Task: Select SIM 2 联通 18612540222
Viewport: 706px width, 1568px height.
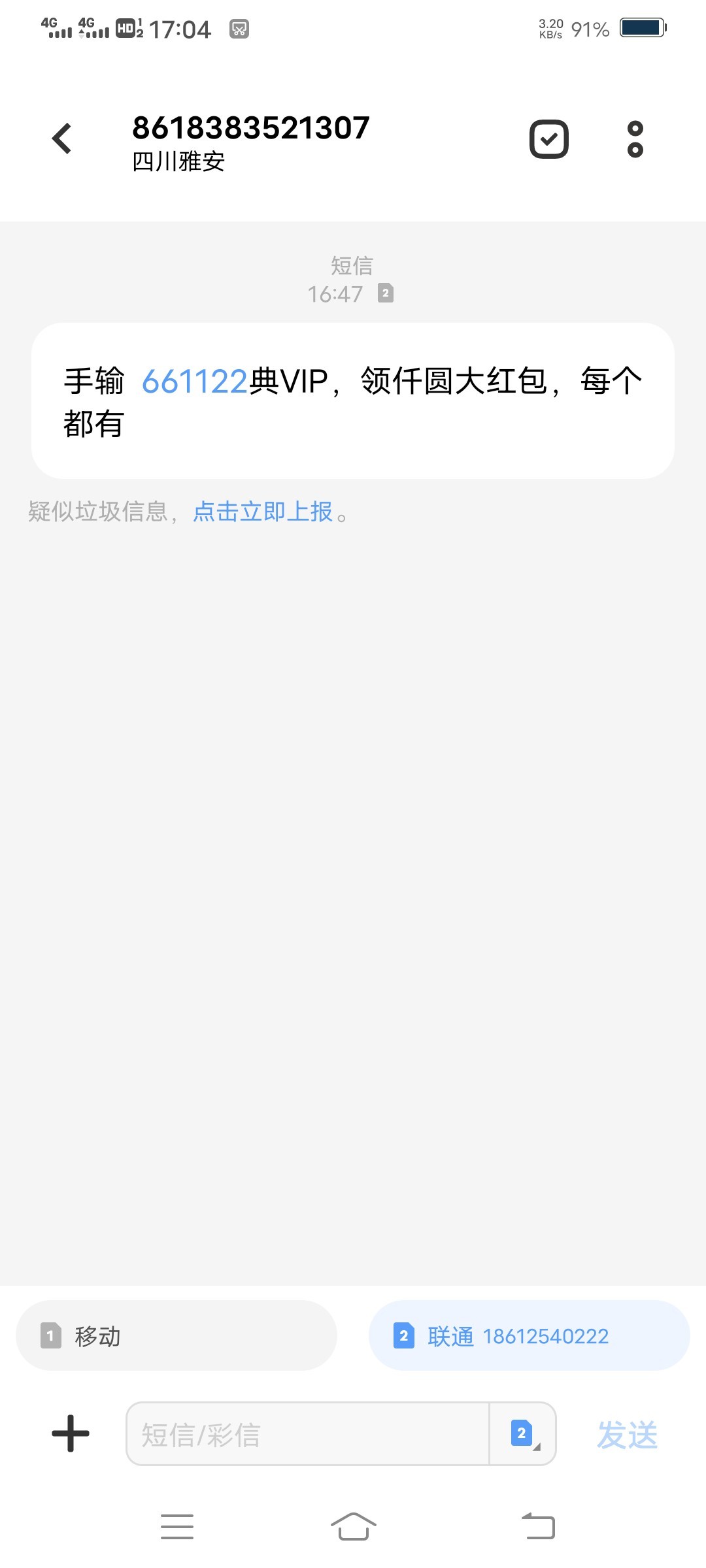Action: pyautogui.click(x=529, y=1335)
